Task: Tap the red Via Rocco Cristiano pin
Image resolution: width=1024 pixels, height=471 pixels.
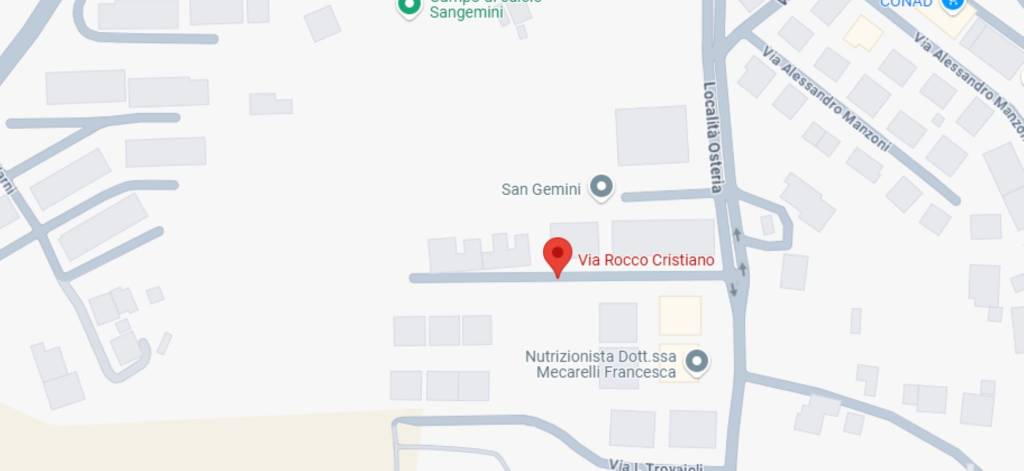Action: (x=557, y=255)
